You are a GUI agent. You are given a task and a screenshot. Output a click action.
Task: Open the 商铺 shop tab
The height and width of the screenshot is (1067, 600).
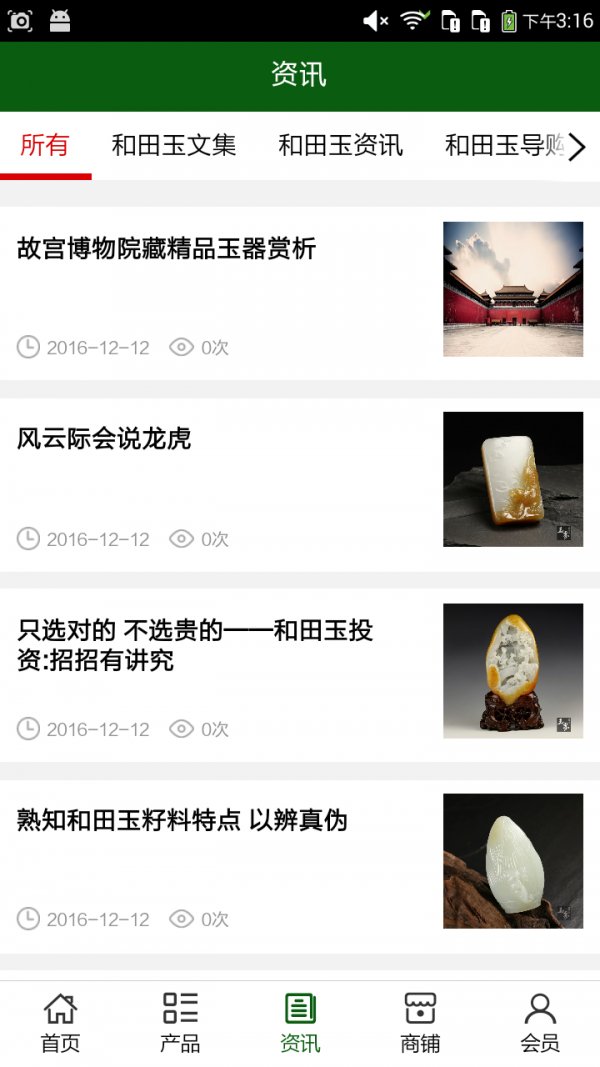(420, 1023)
